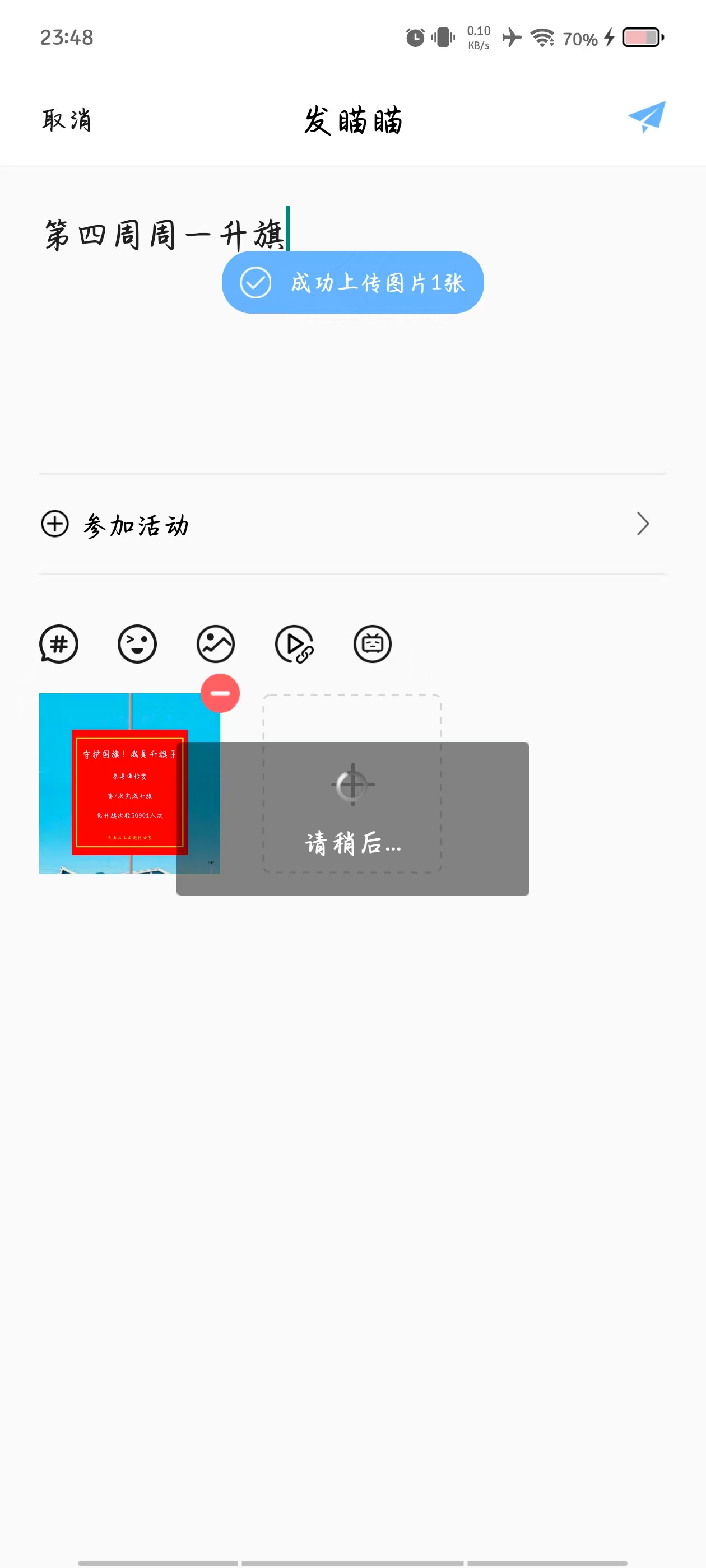Tap the image upload icon
Screen dimensions: 706x1568
216,644
